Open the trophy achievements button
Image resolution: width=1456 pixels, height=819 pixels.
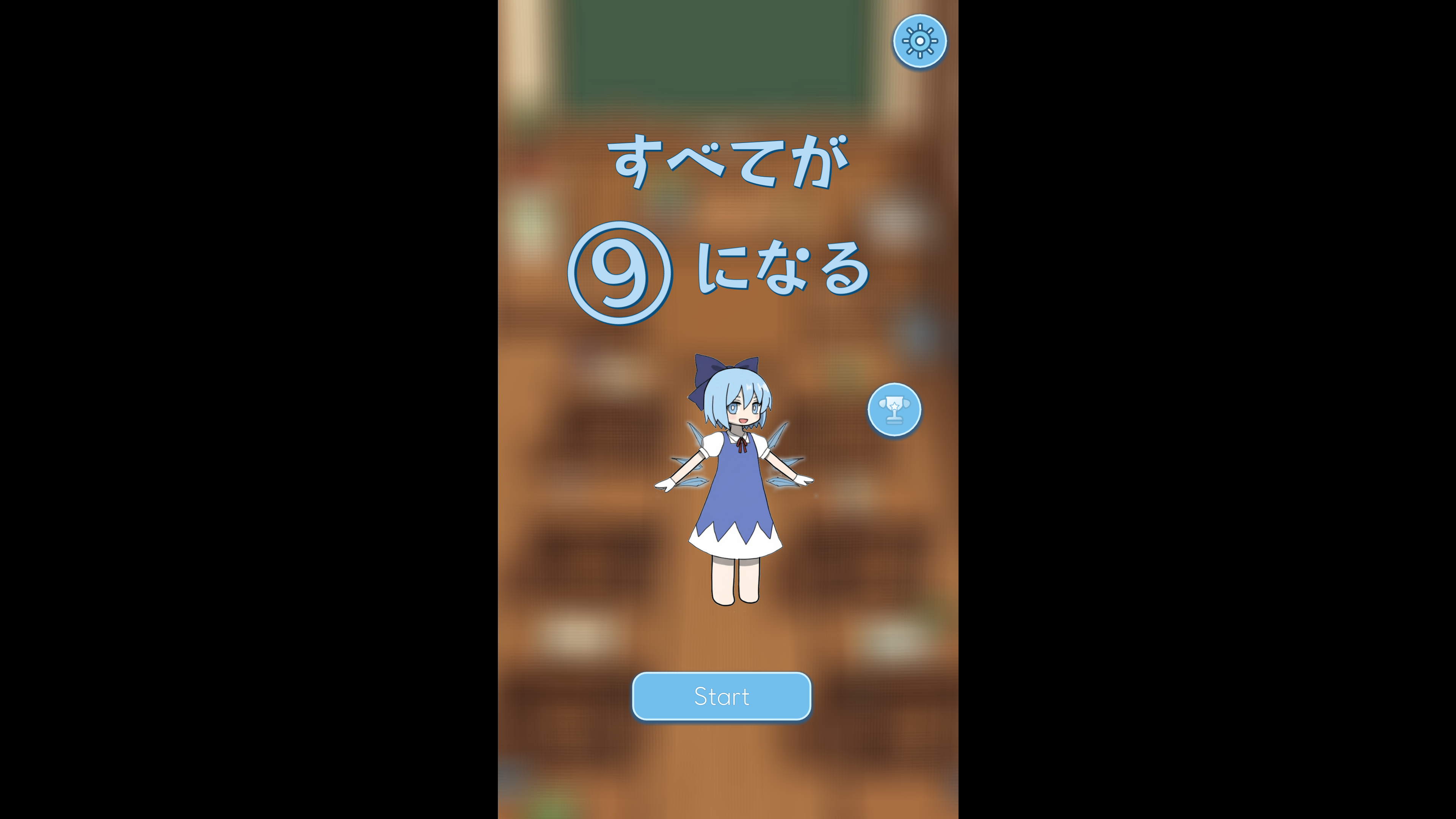click(894, 409)
